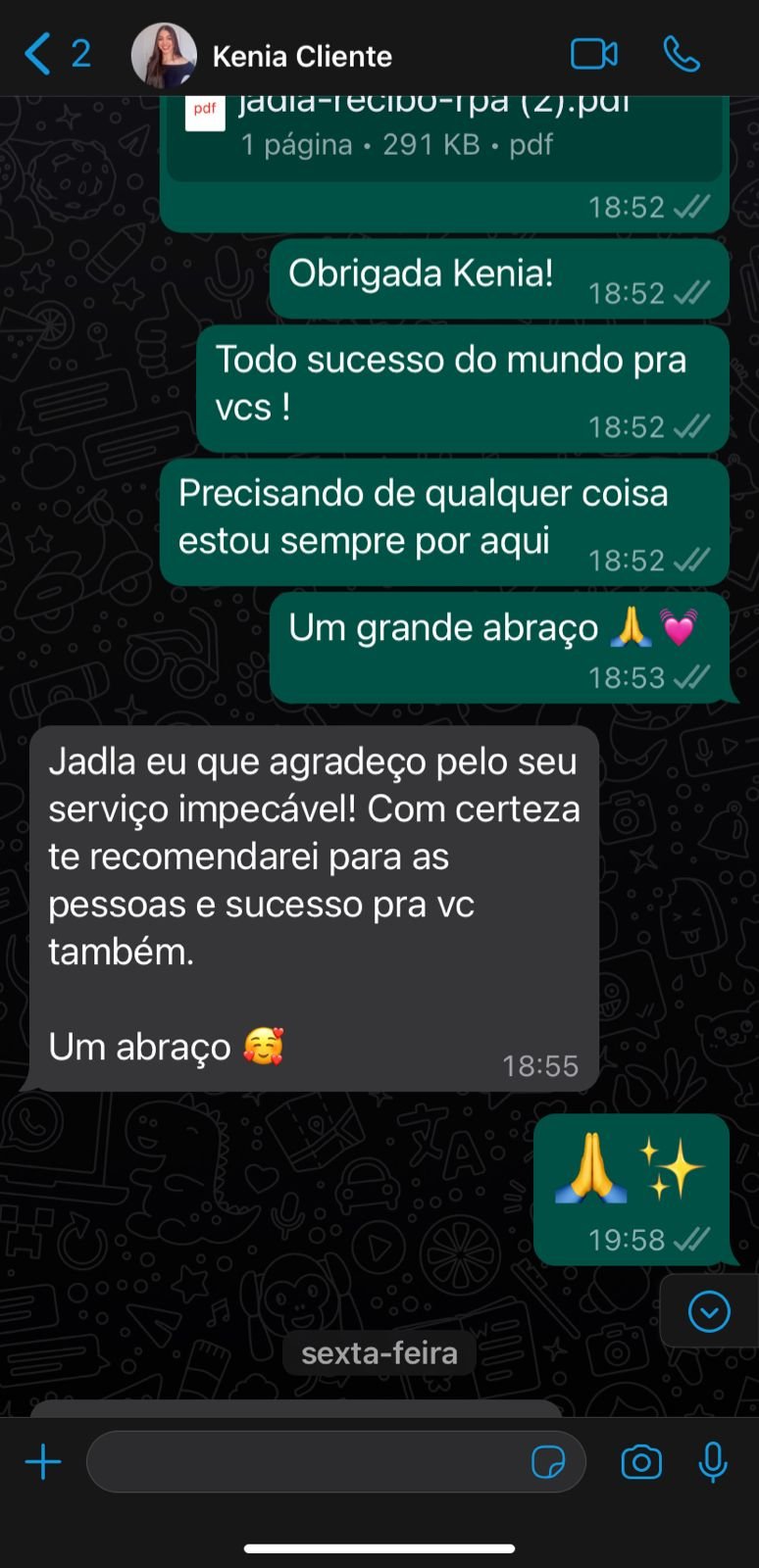Open the attachment plus menu
Screen dimensions: 759x1568
[x=43, y=1462]
